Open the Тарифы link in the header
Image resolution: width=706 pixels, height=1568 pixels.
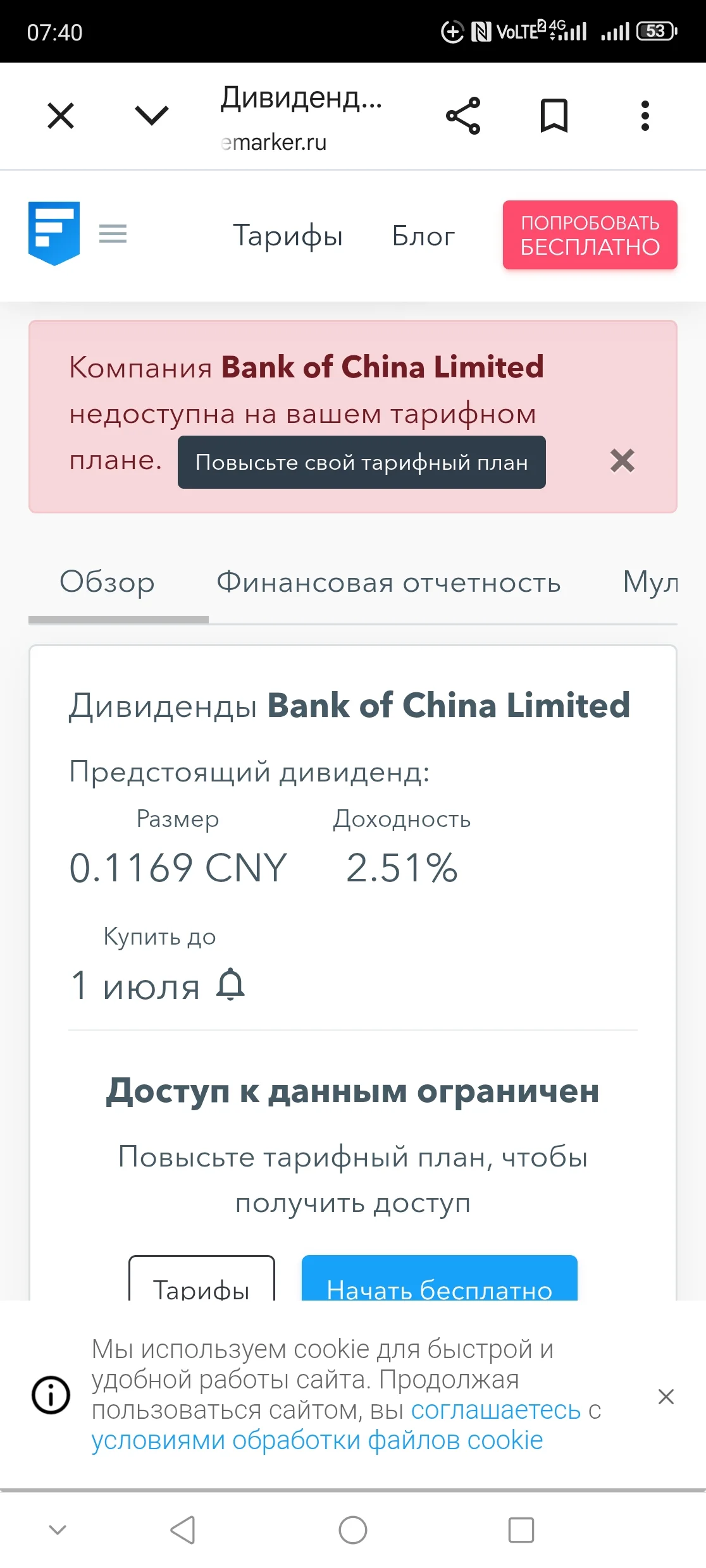[288, 235]
